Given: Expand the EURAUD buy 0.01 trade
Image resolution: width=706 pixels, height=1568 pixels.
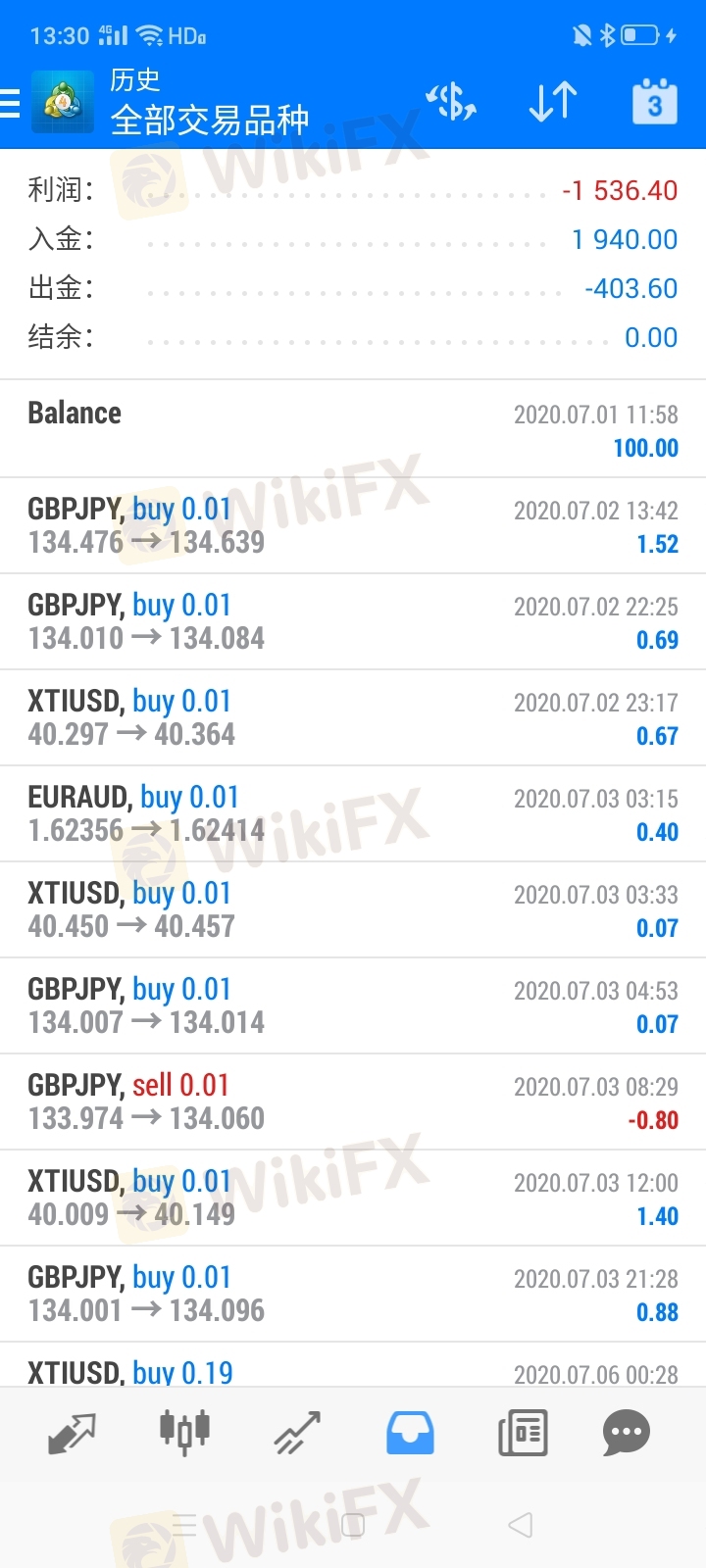Looking at the screenshot, I should point(353,813).
